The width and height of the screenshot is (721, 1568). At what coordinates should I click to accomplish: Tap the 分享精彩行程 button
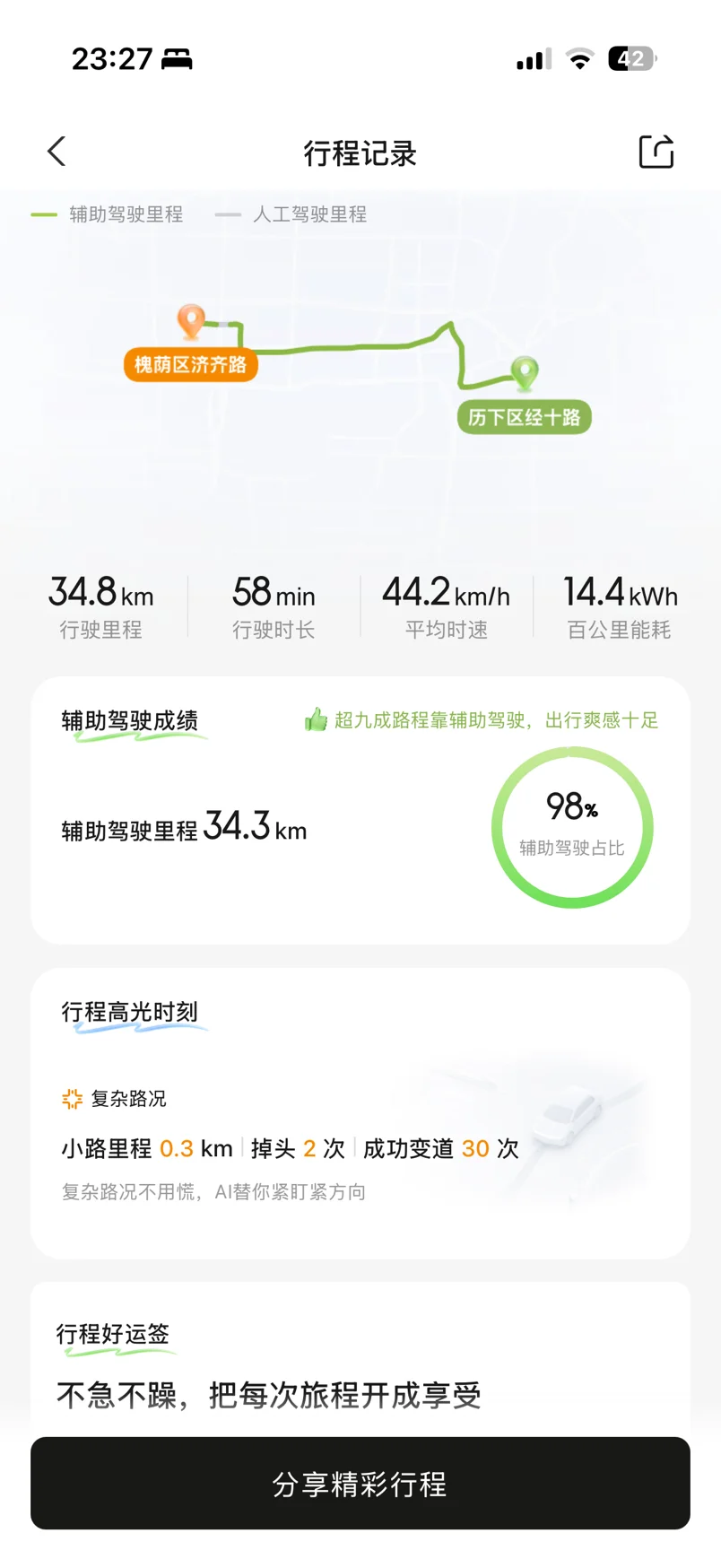coord(360,1483)
